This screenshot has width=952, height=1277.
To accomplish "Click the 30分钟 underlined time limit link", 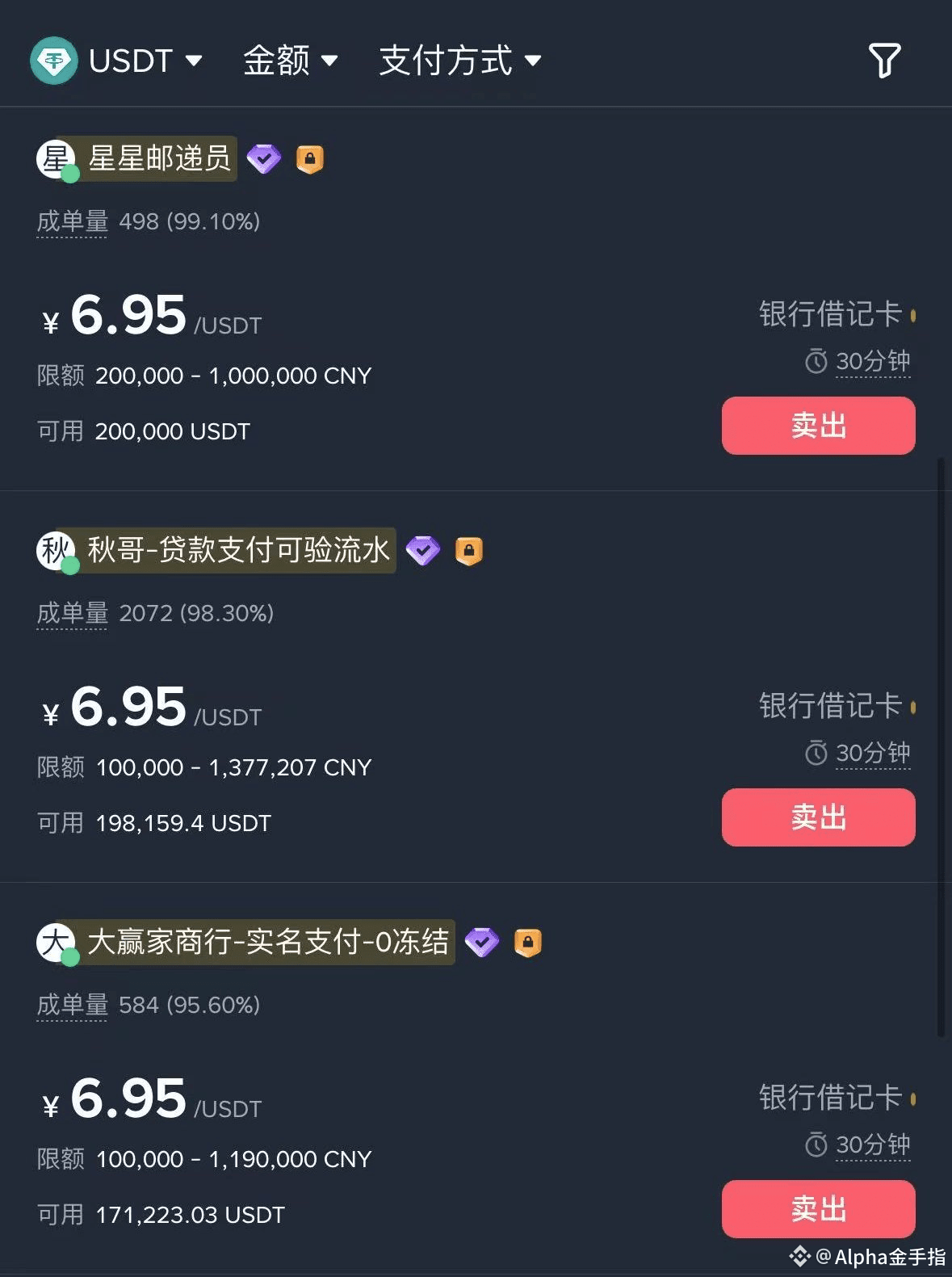I will coord(872,362).
